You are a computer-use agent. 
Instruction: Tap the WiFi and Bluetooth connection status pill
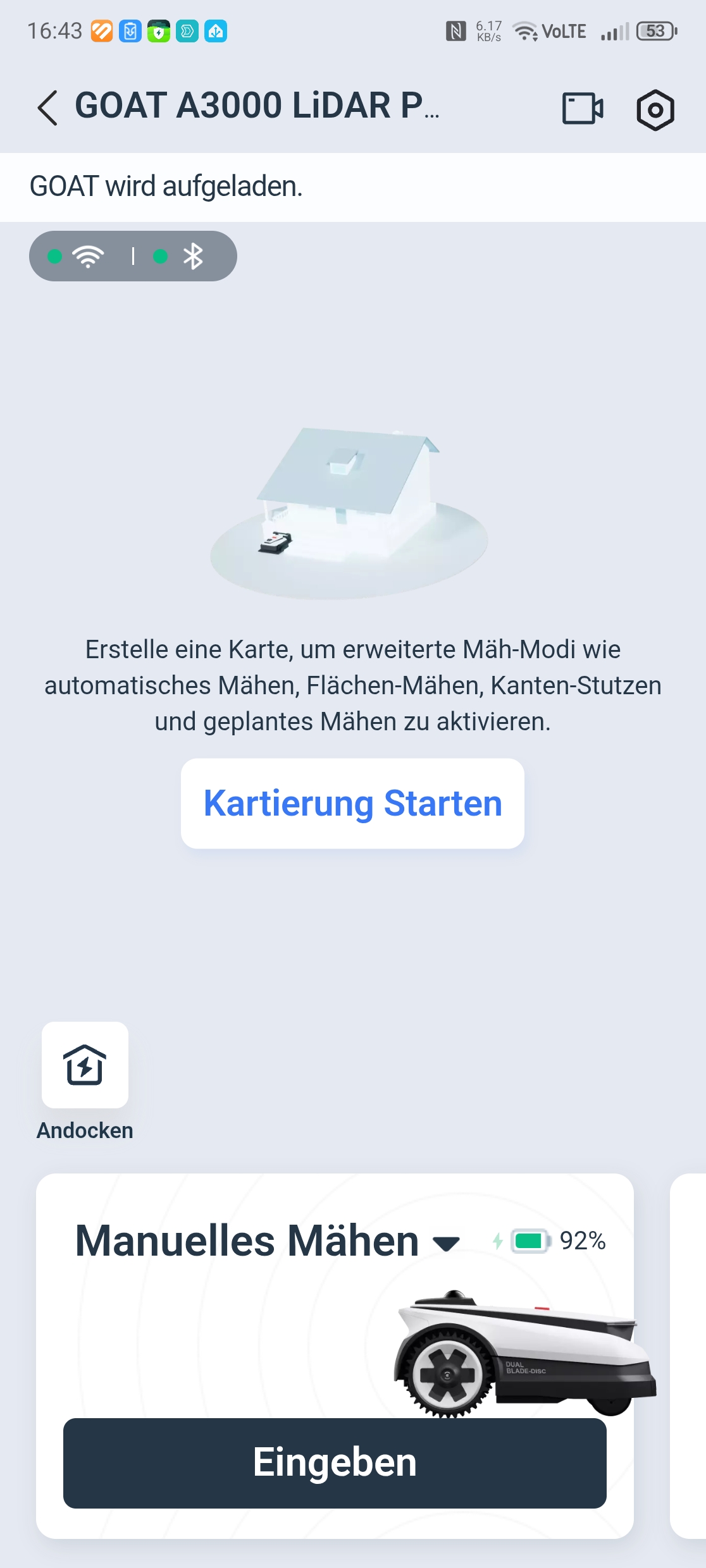coord(133,256)
